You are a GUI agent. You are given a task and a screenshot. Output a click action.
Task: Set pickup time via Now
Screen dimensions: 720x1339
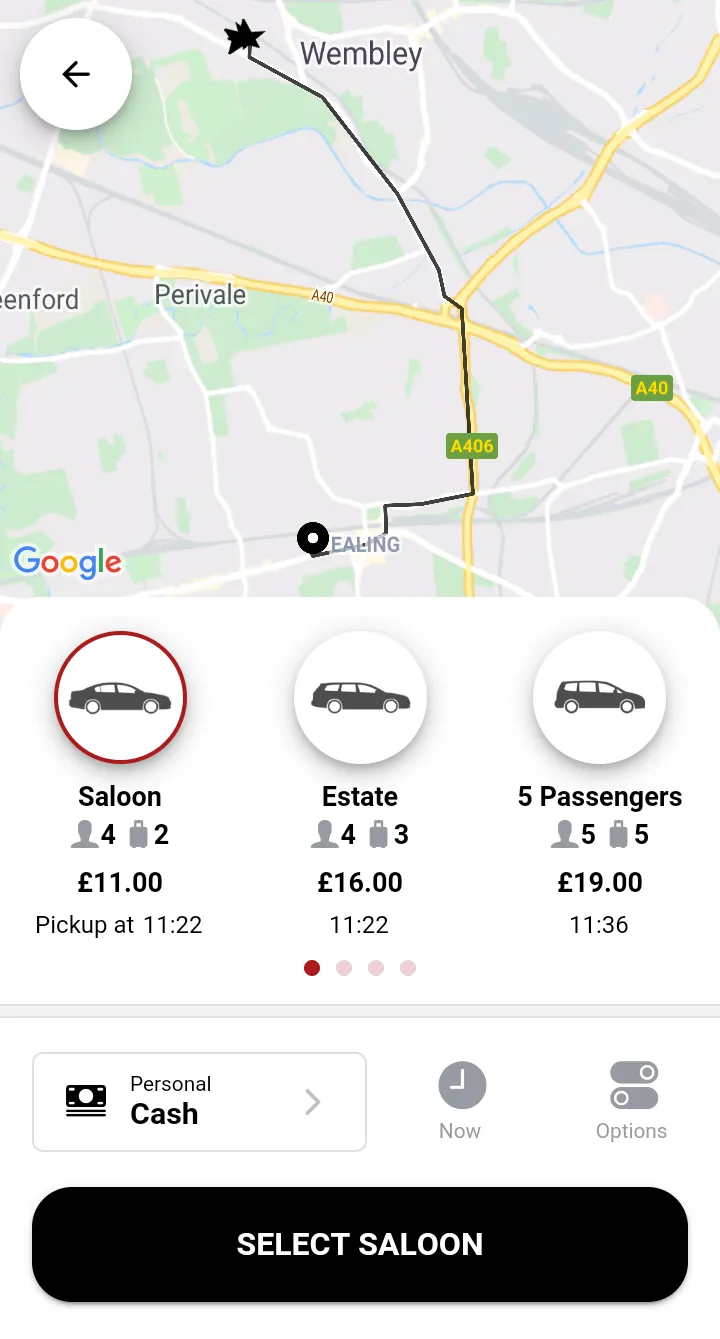(461, 1101)
